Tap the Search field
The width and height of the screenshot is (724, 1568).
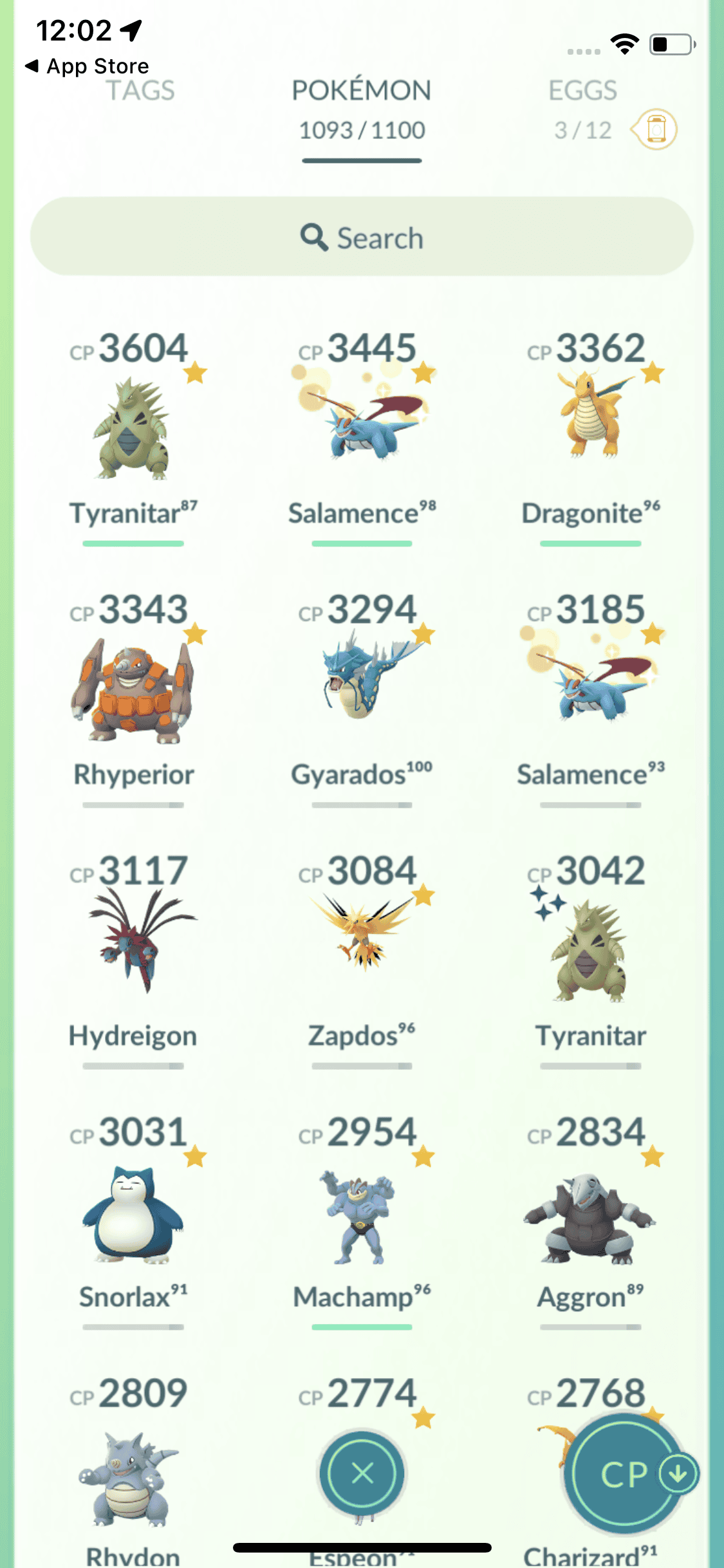coord(362,237)
